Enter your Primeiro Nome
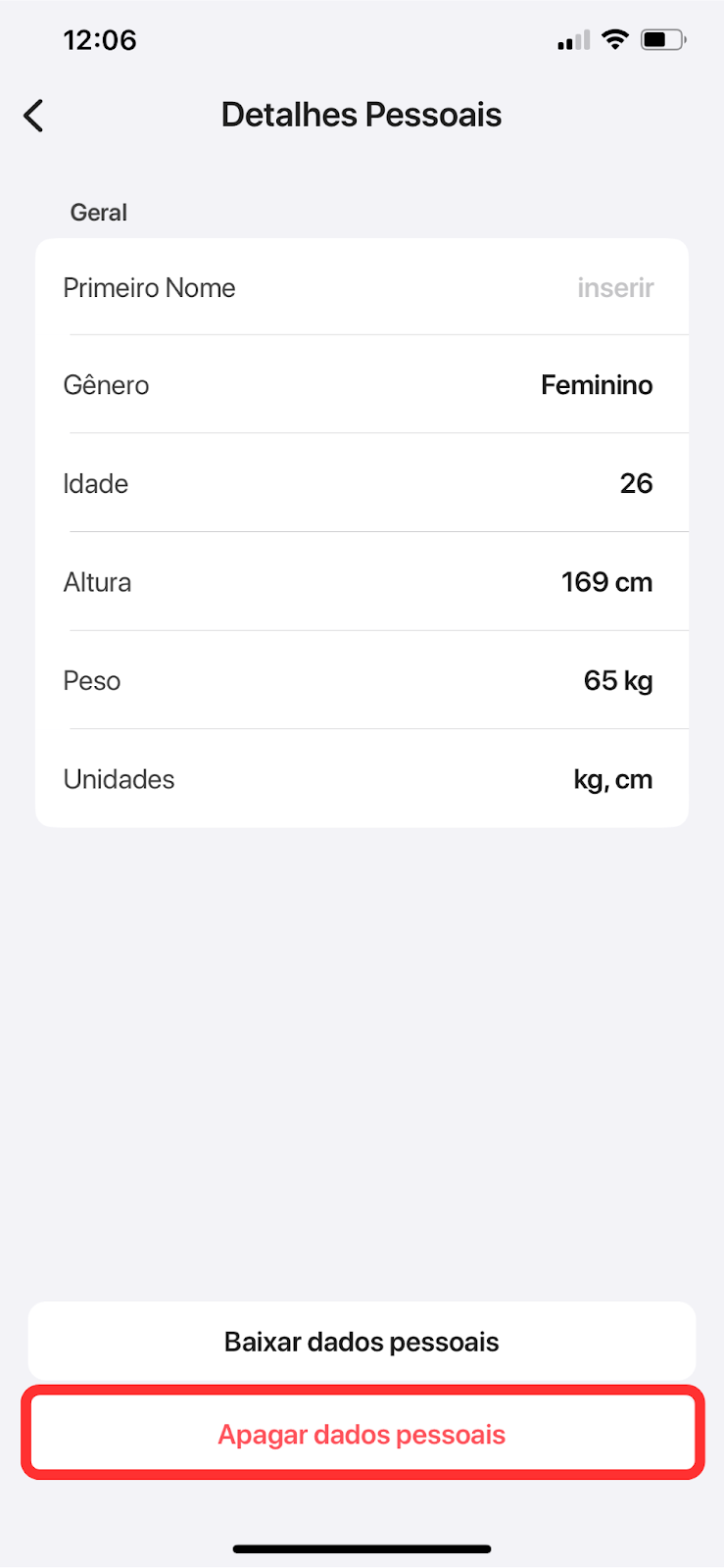Image resolution: width=724 pixels, height=1568 pixels. click(x=362, y=287)
